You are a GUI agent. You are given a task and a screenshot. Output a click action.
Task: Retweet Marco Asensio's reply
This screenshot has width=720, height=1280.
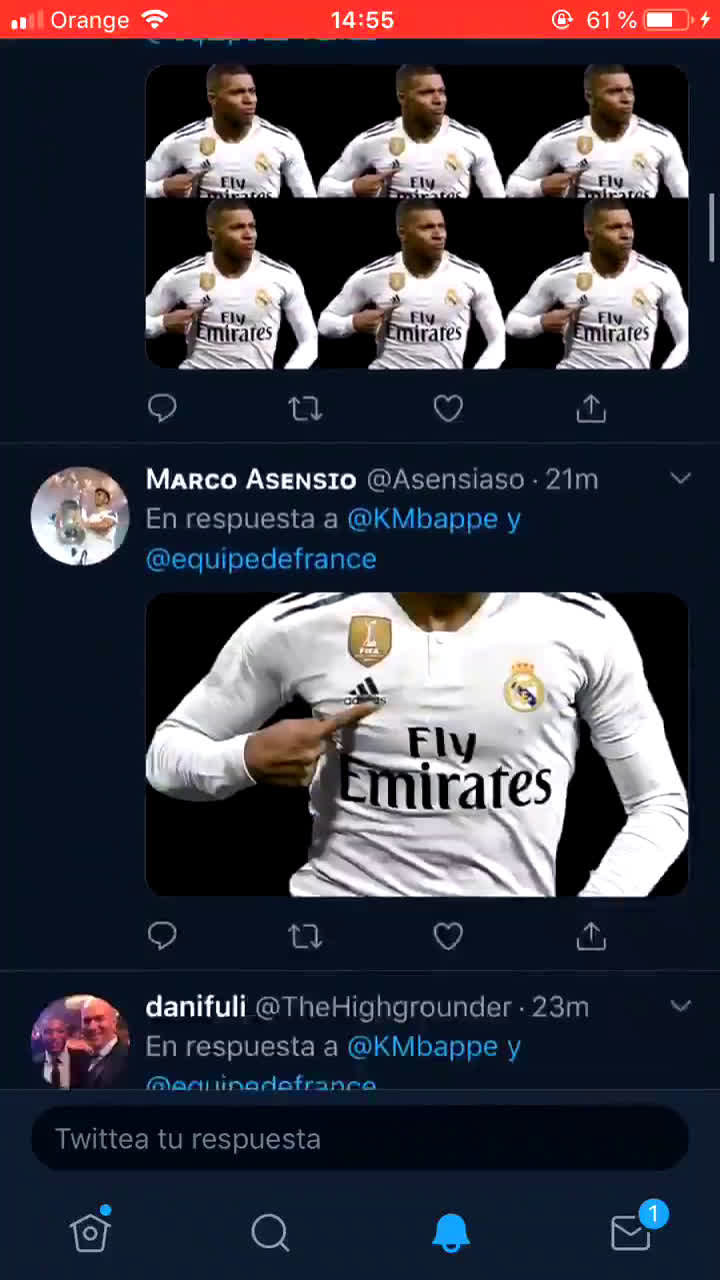pyautogui.click(x=305, y=936)
